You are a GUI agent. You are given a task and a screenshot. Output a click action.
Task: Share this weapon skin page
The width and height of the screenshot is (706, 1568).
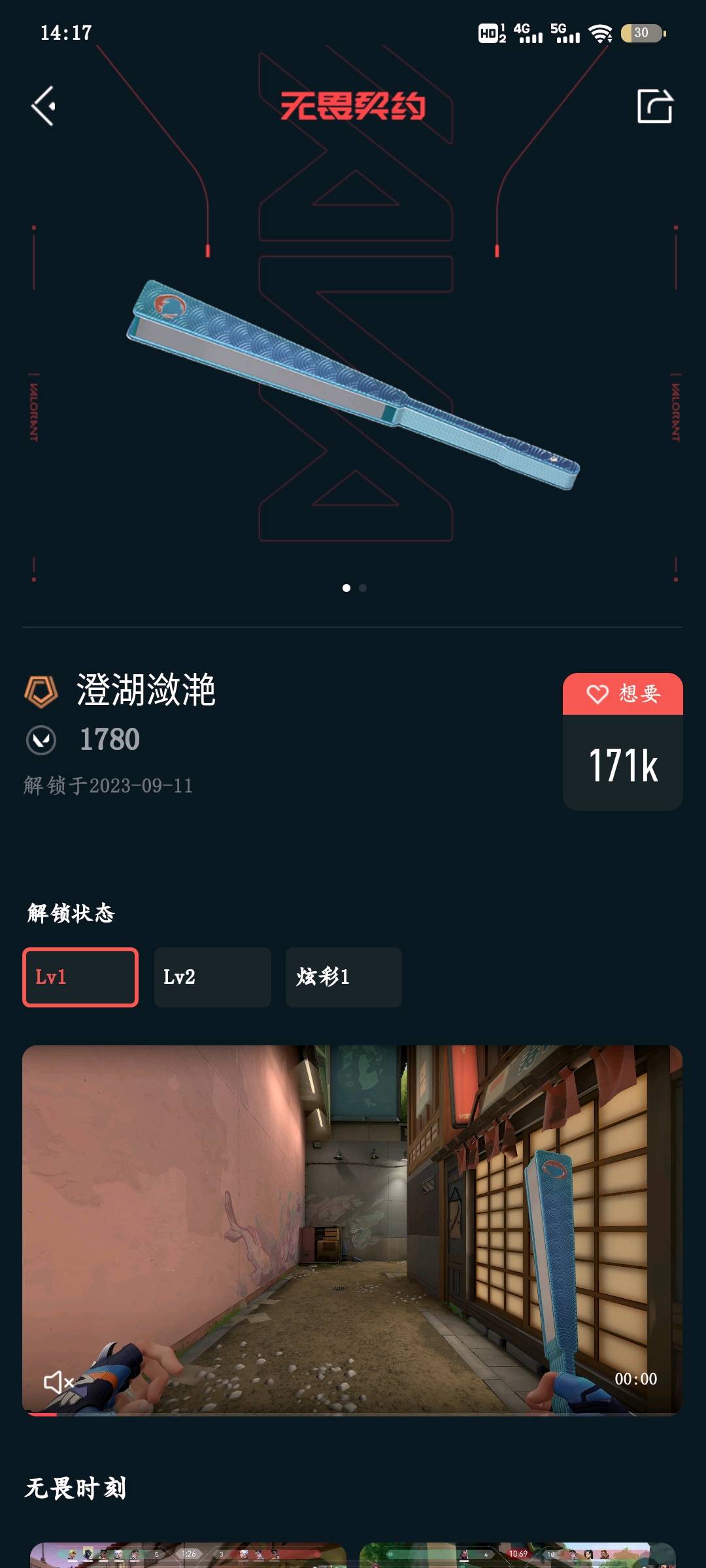click(655, 106)
